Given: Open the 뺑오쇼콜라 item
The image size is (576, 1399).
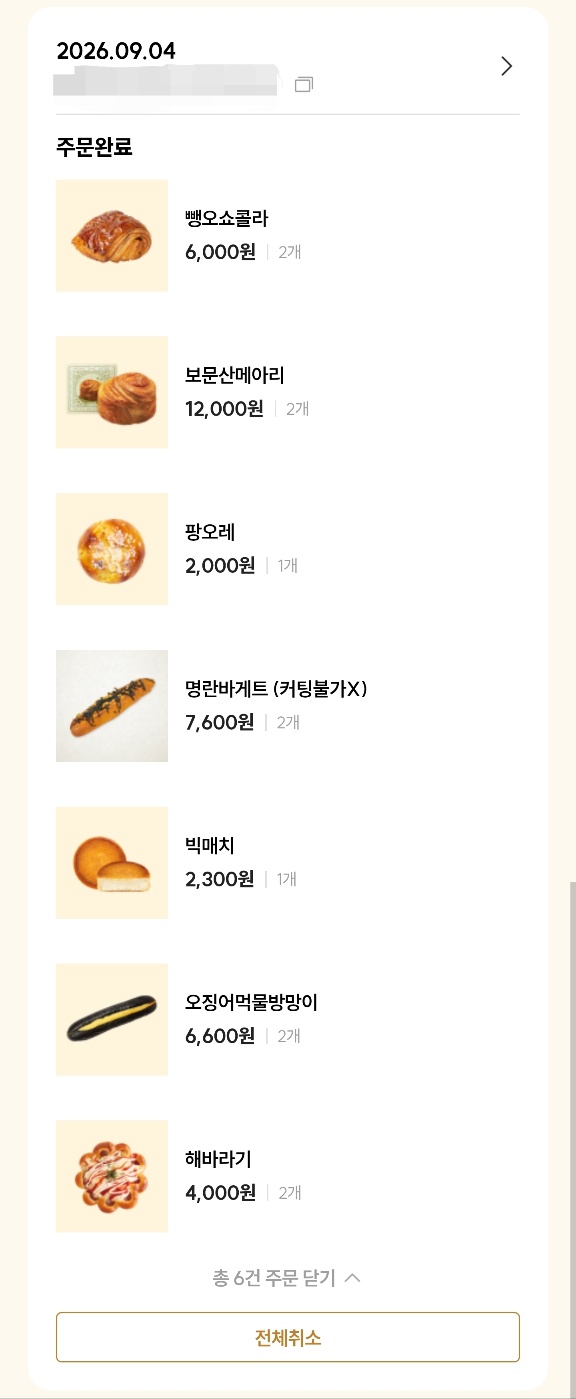Looking at the screenshot, I should pyautogui.click(x=288, y=236).
